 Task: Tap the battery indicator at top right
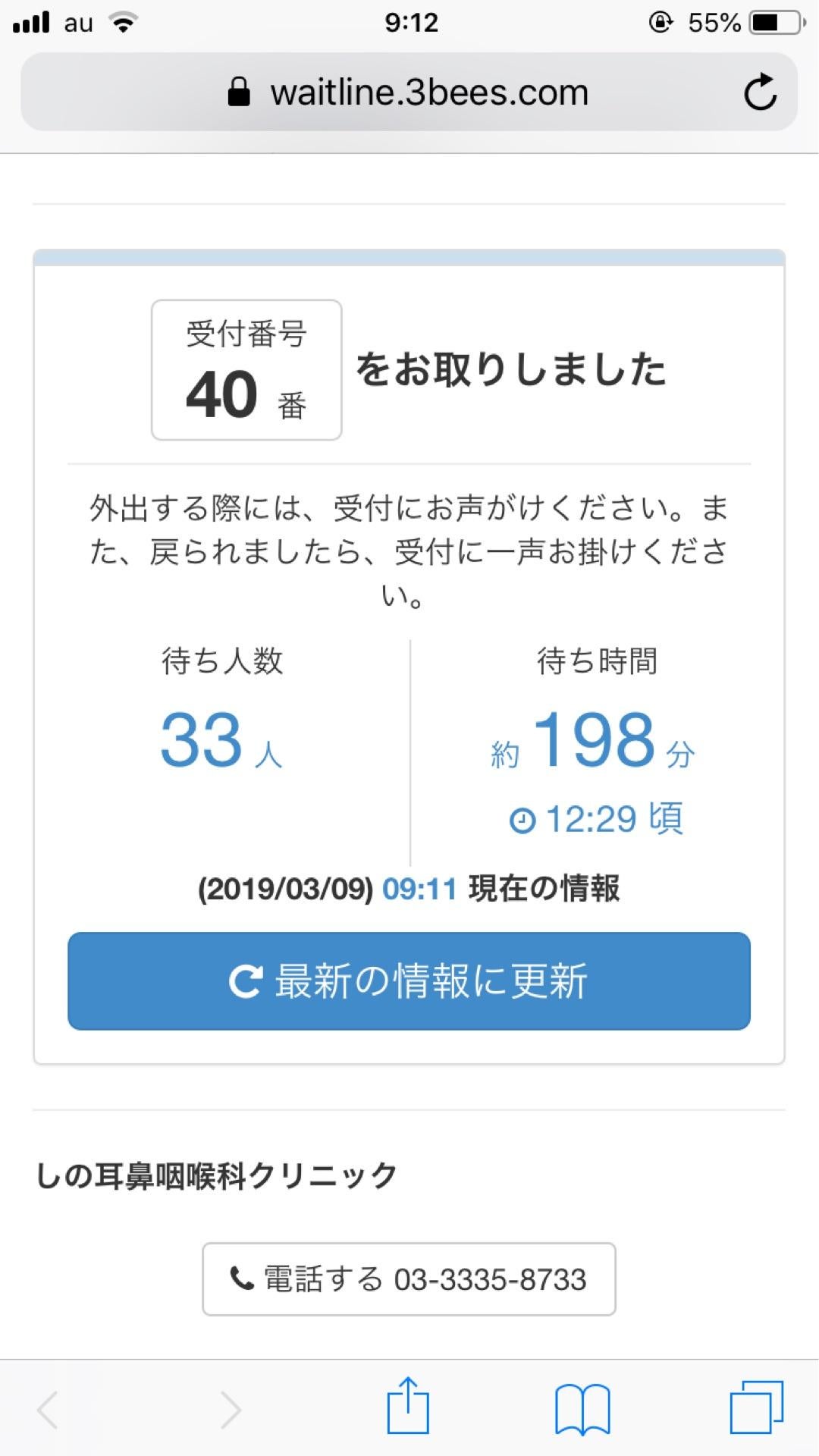774,20
